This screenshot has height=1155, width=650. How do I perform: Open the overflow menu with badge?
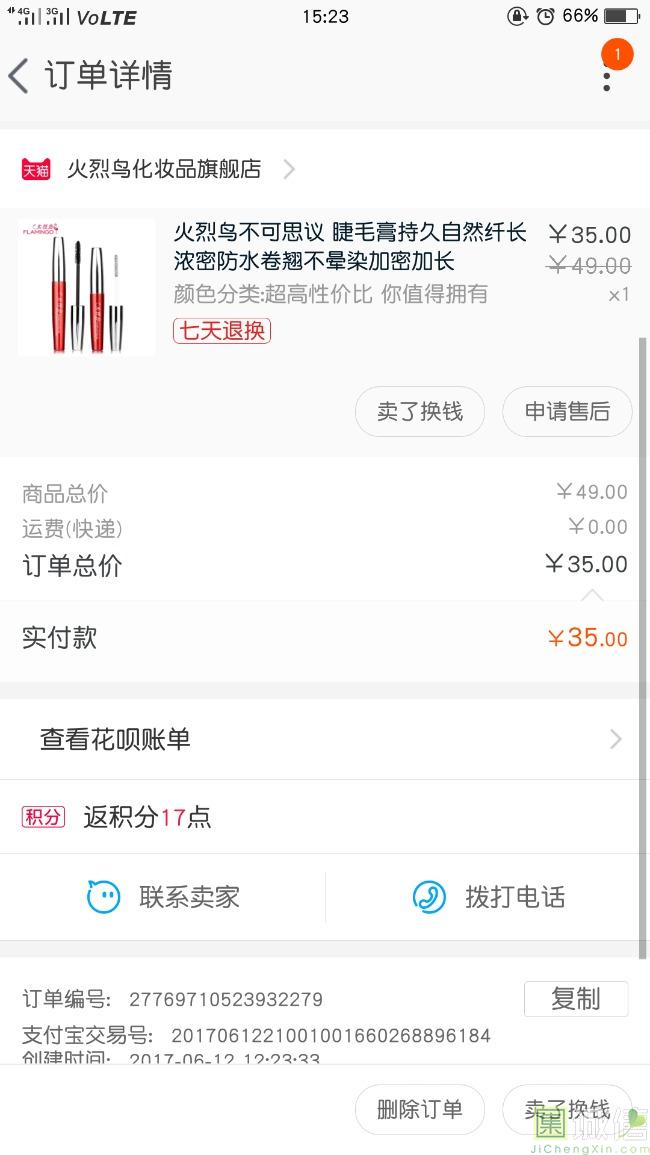607,72
